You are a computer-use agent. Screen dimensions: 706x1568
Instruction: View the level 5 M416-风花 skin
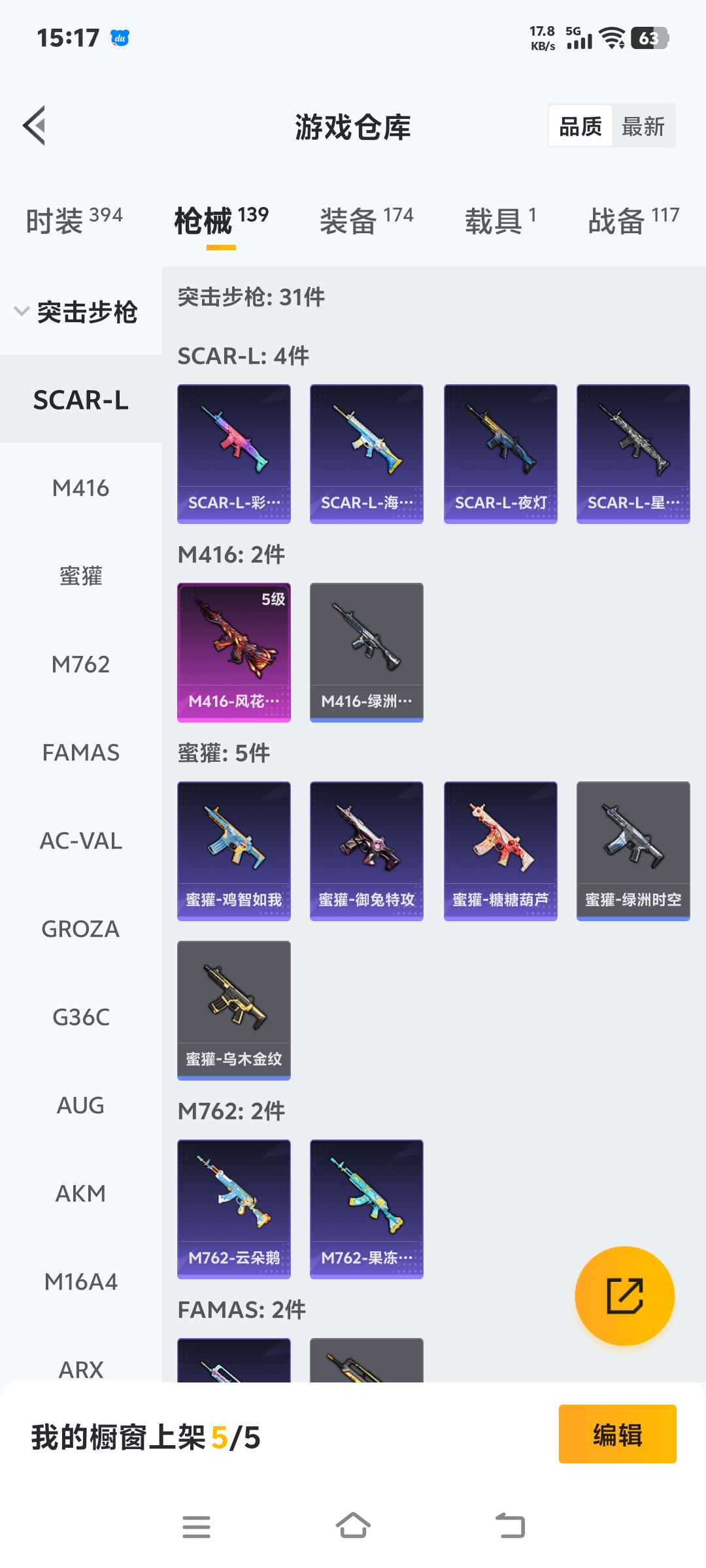[x=234, y=653]
